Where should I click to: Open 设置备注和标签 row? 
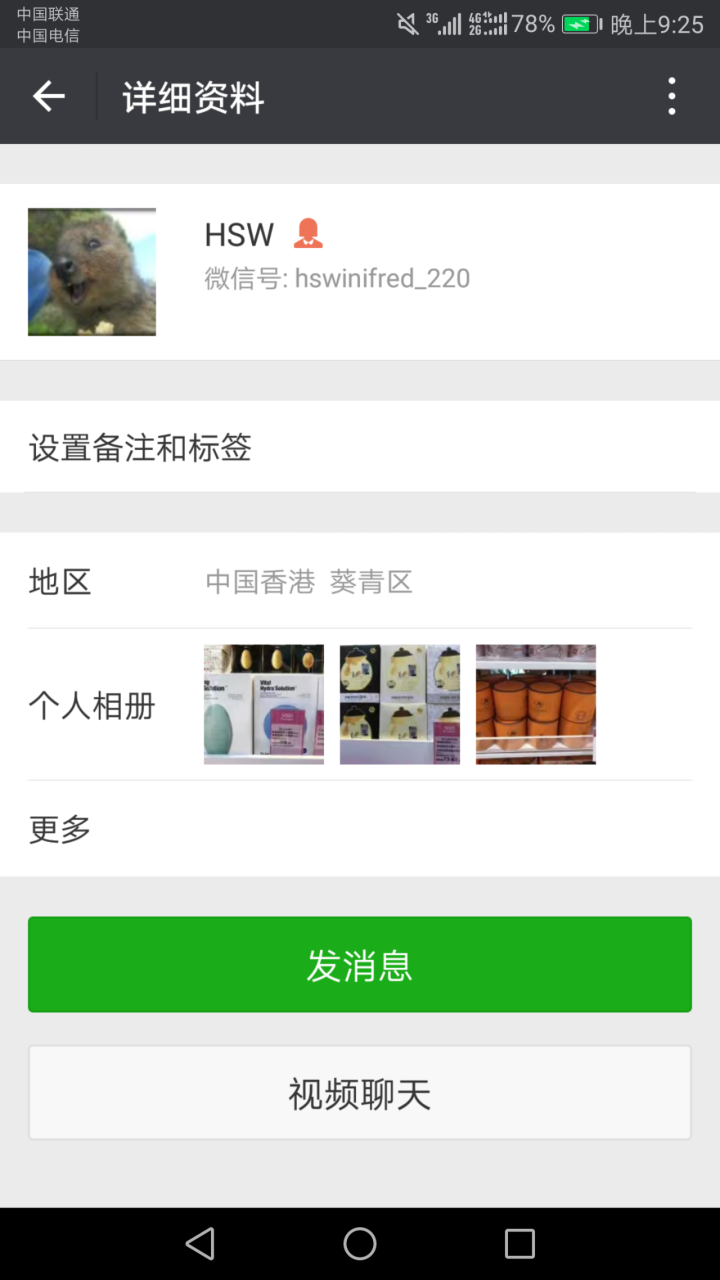coord(360,447)
